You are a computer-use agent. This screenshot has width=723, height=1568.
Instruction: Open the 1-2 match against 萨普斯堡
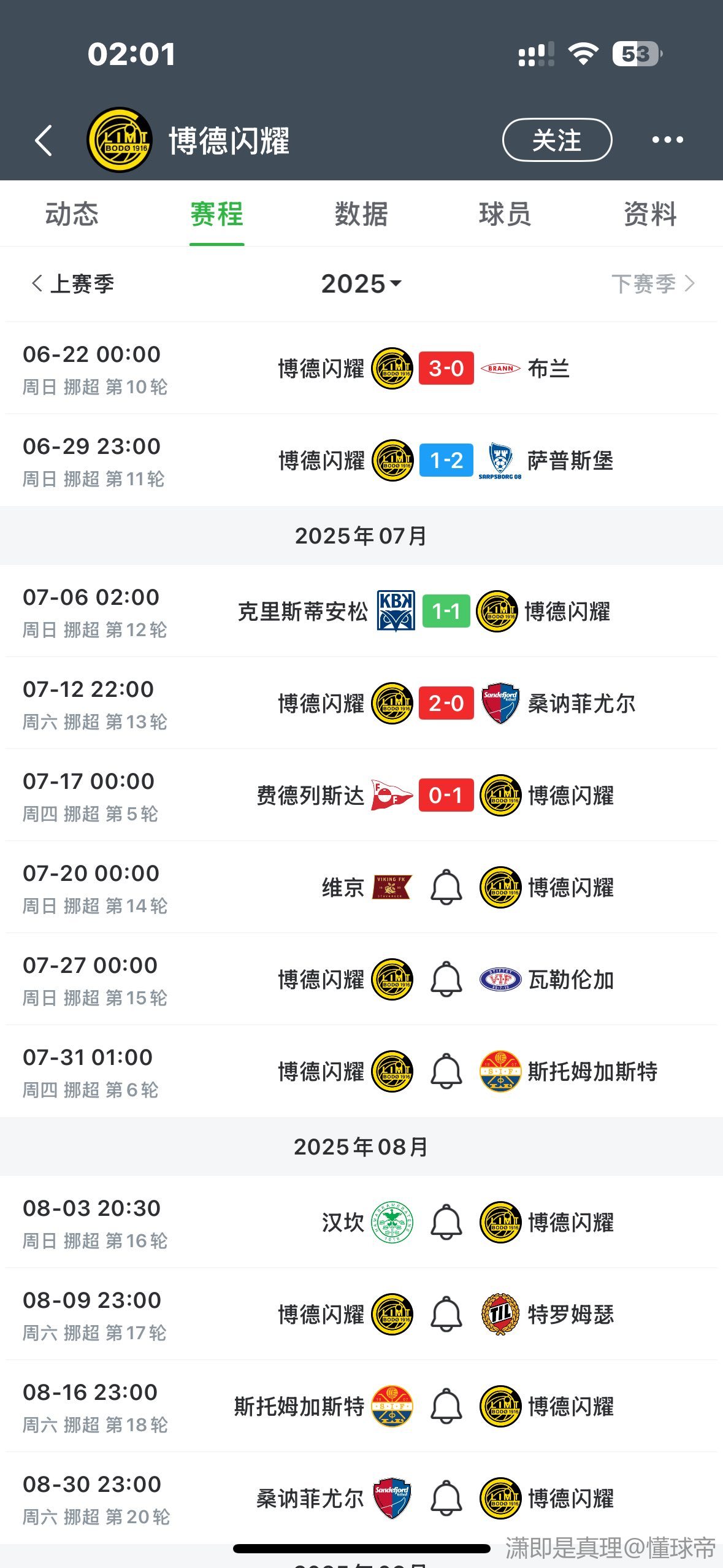pos(361,461)
